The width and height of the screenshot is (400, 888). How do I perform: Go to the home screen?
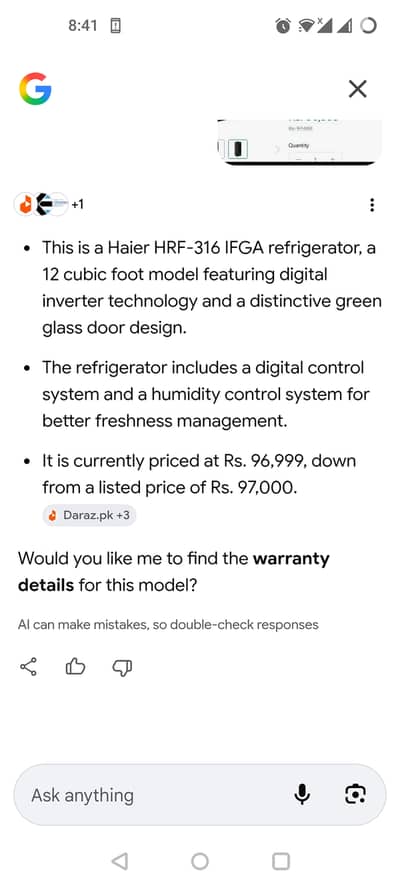coord(200,861)
